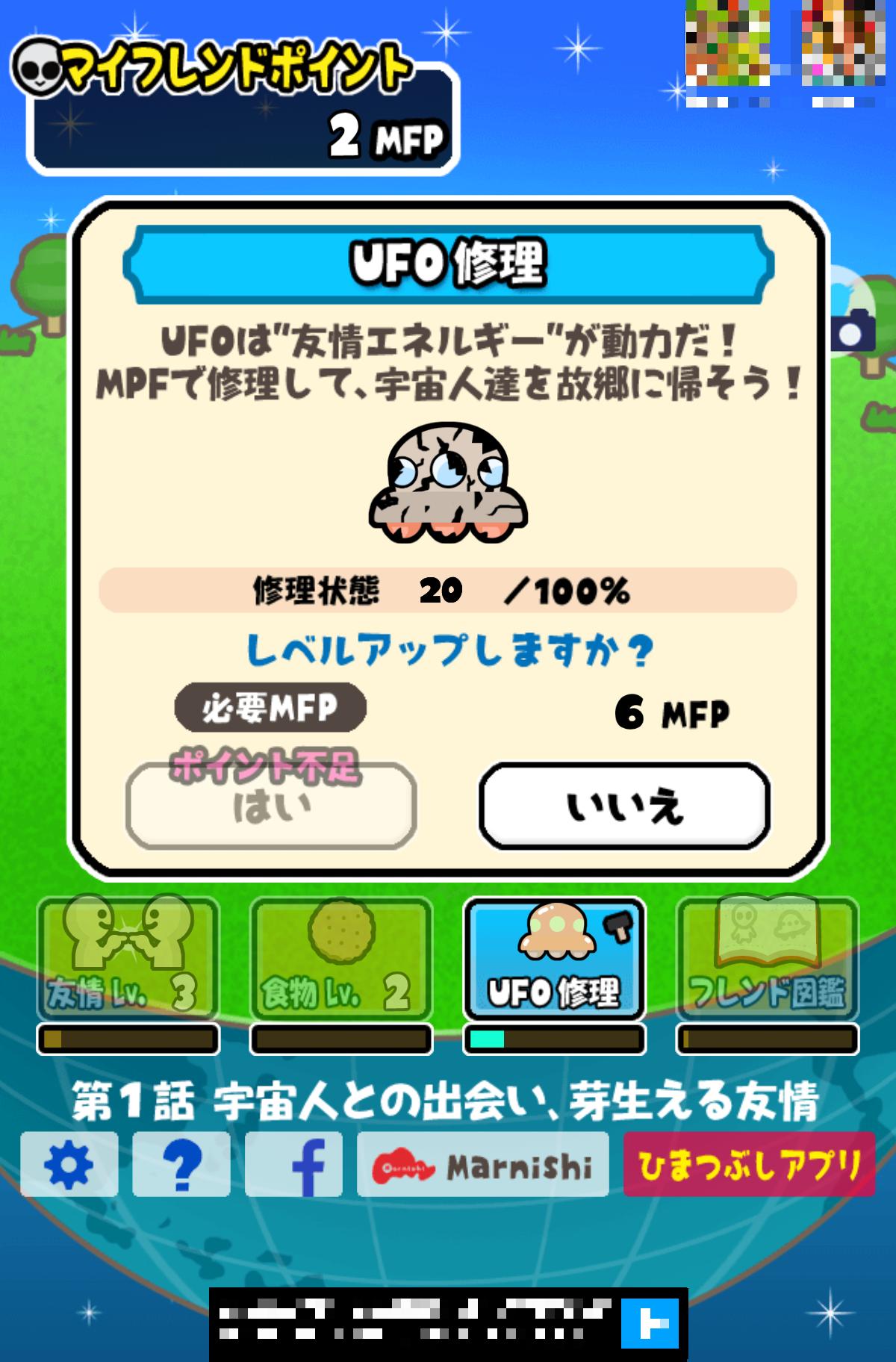Open the Facebook page

tap(294, 1164)
